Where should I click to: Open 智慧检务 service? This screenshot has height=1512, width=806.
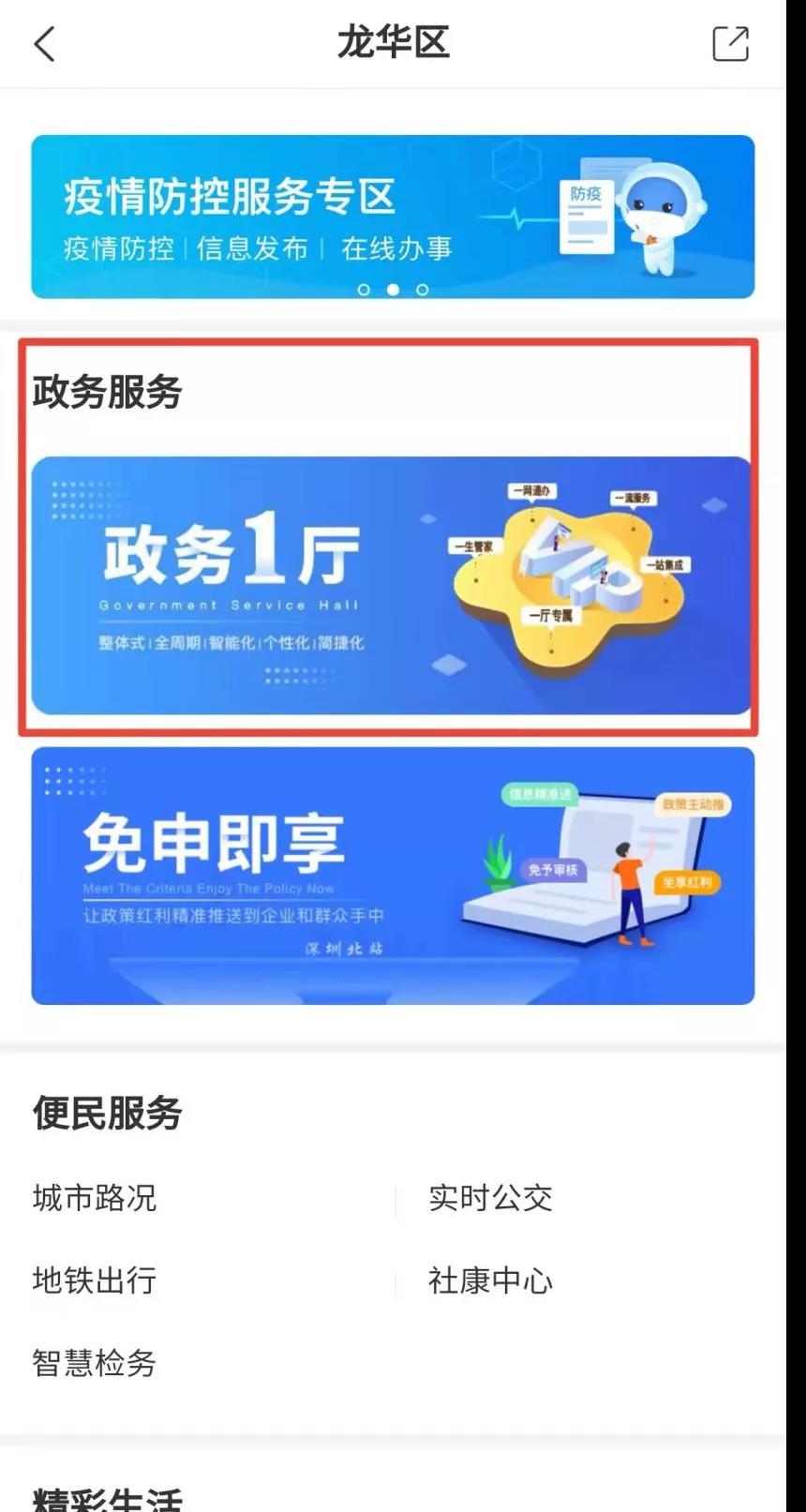[95, 1363]
